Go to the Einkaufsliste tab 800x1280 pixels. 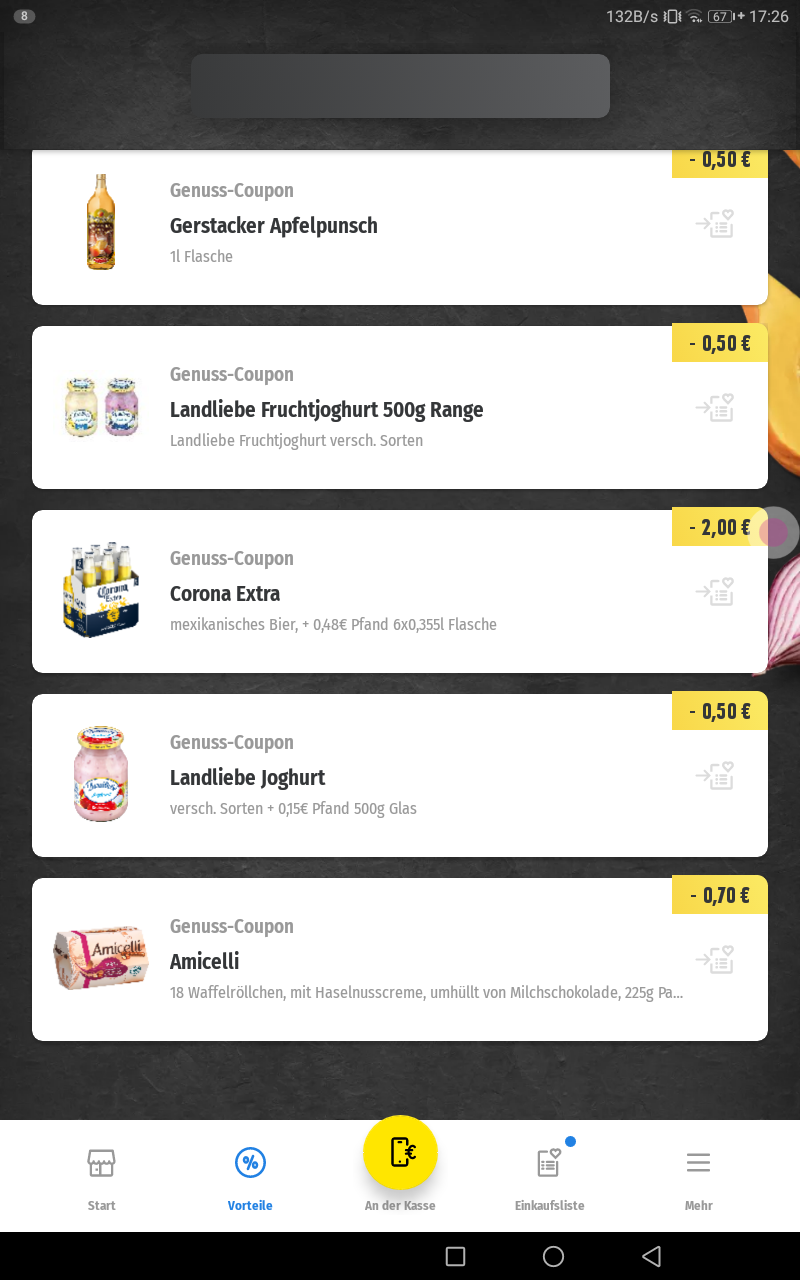(x=549, y=1177)
